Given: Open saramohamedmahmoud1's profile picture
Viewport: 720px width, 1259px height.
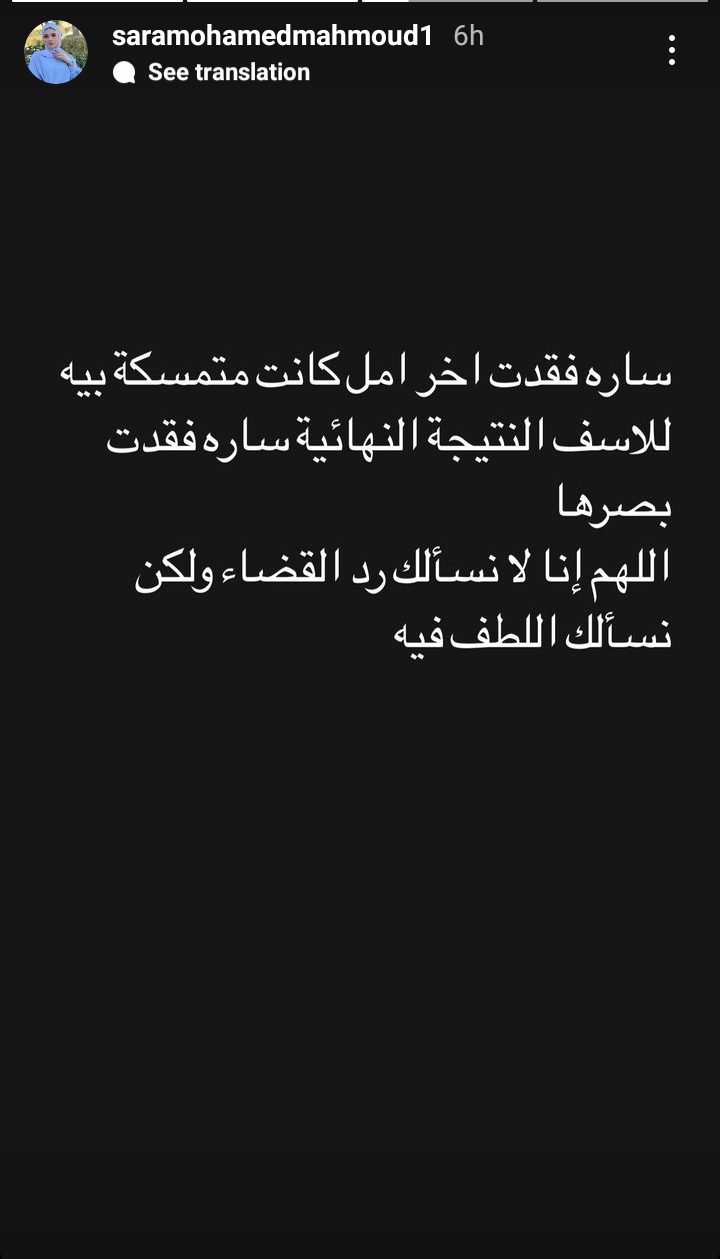Looking at the screenshot, I should click(x=56, y=52).
